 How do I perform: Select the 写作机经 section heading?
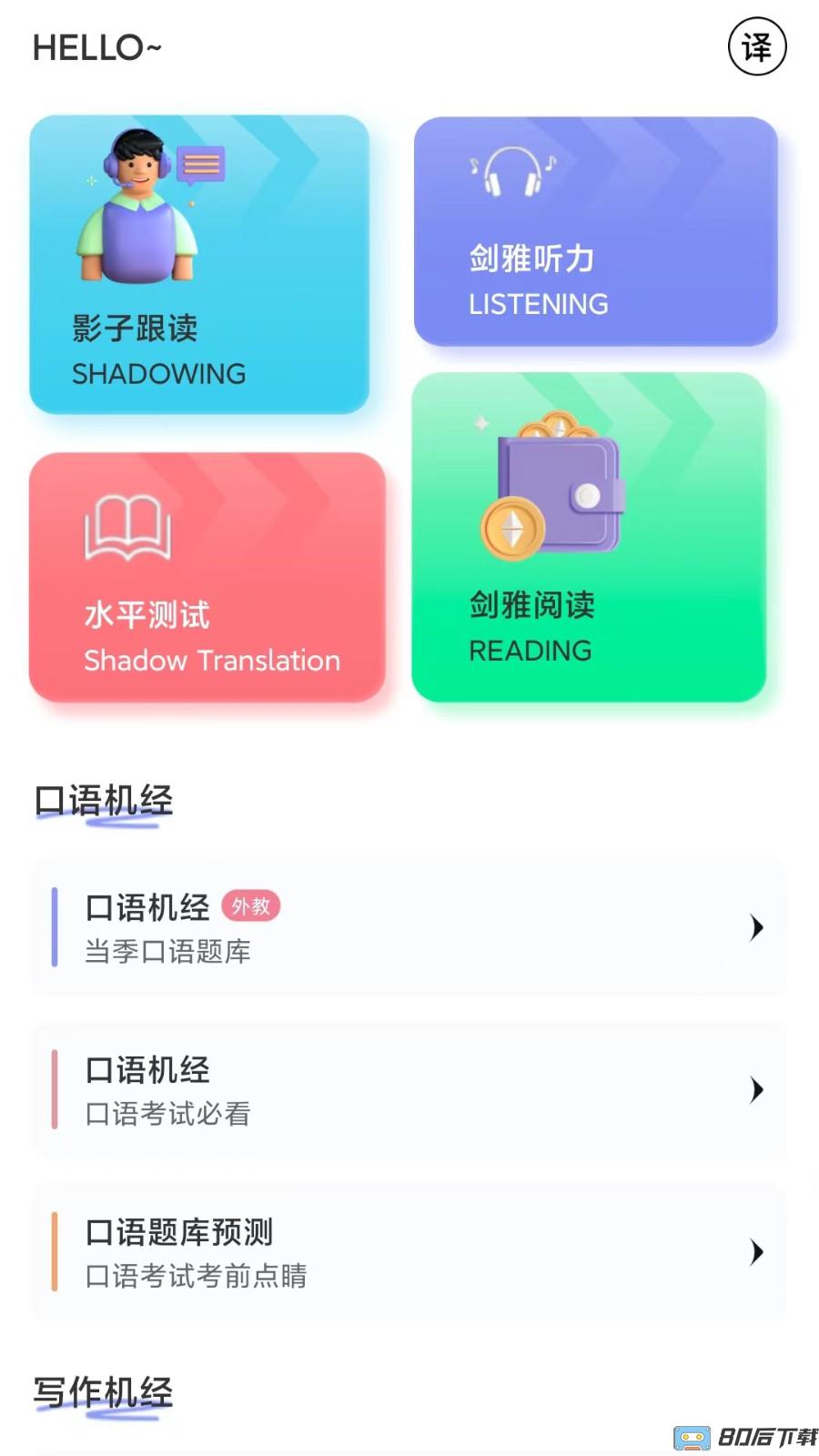click(103, 1390)
